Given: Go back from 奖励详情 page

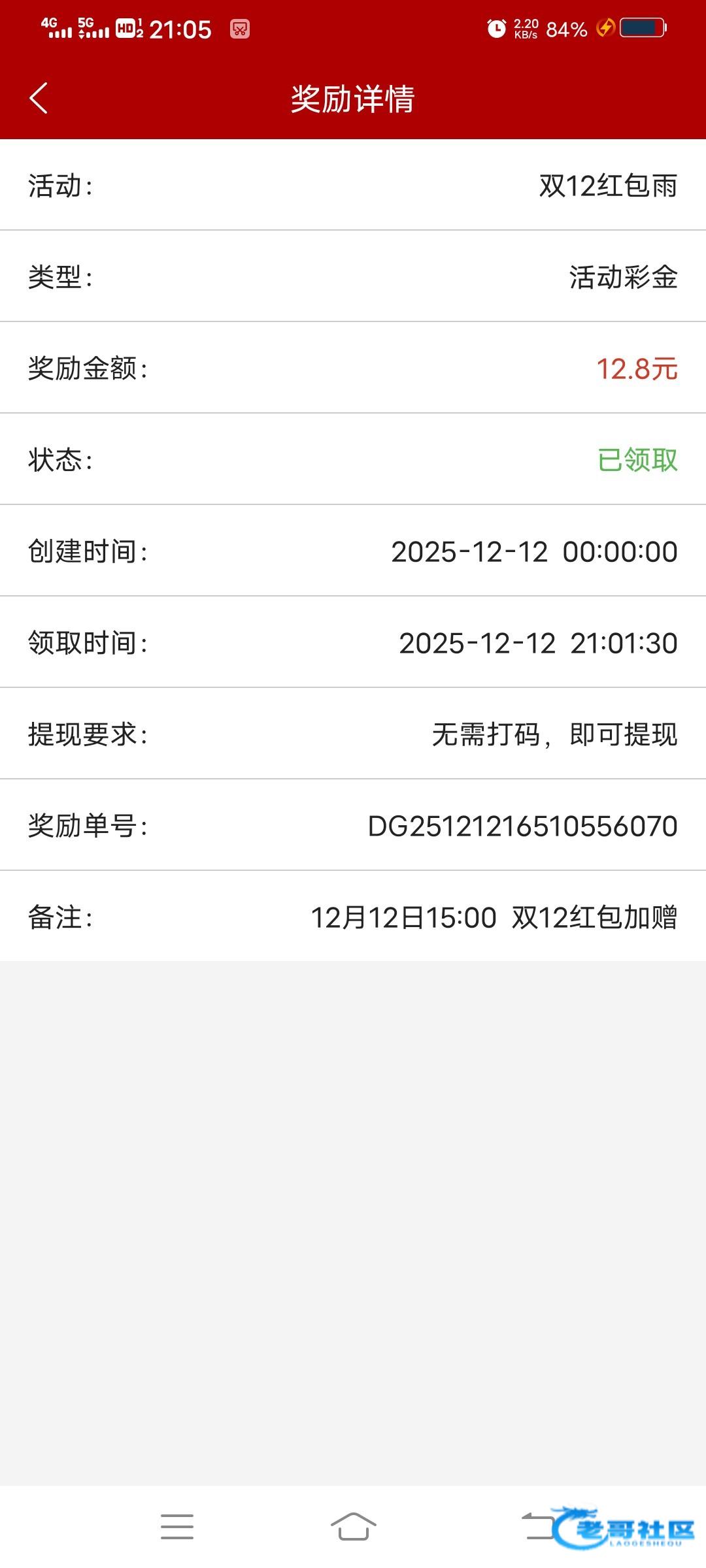Looking at the screenshot, I should coord(39,99).
